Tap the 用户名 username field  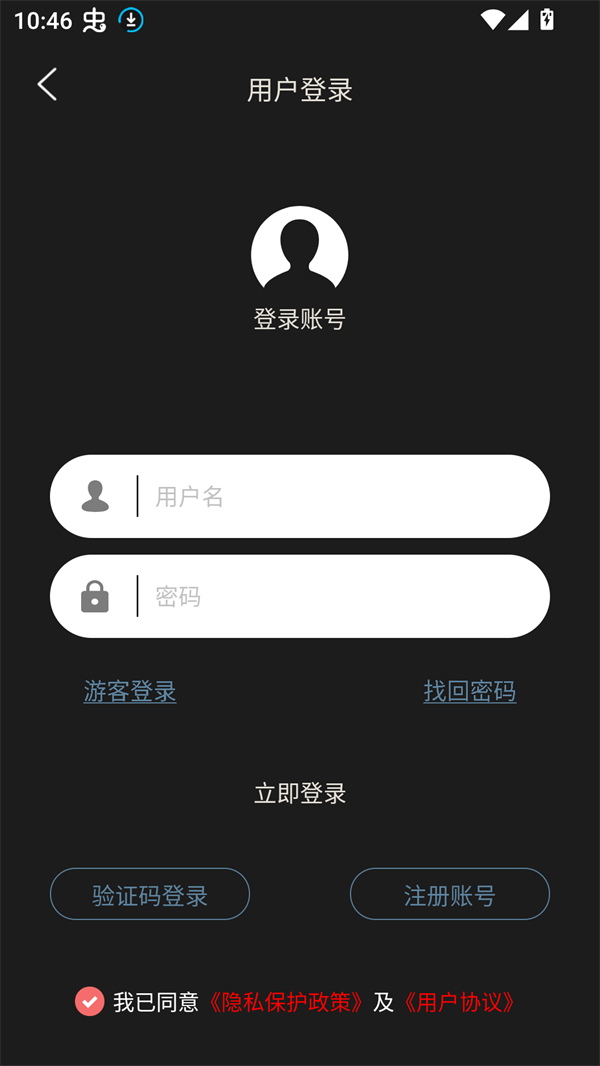point(340,496)
